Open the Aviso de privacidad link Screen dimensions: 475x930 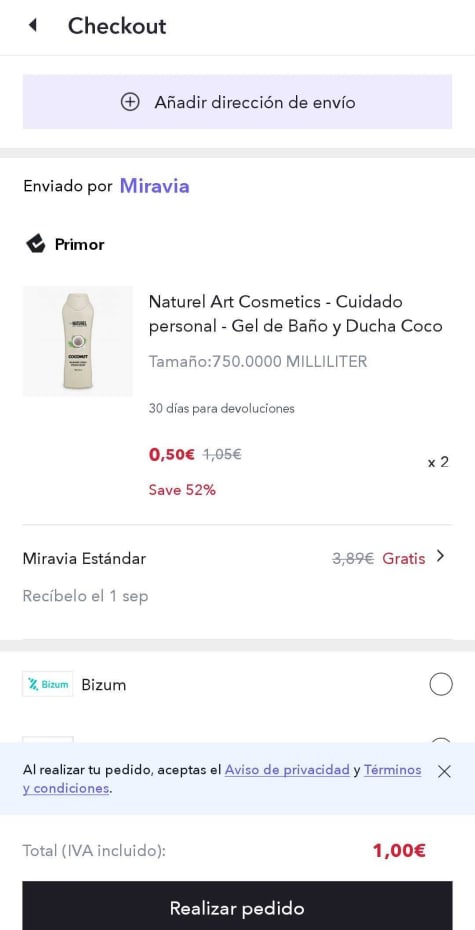tap(287, 770)
